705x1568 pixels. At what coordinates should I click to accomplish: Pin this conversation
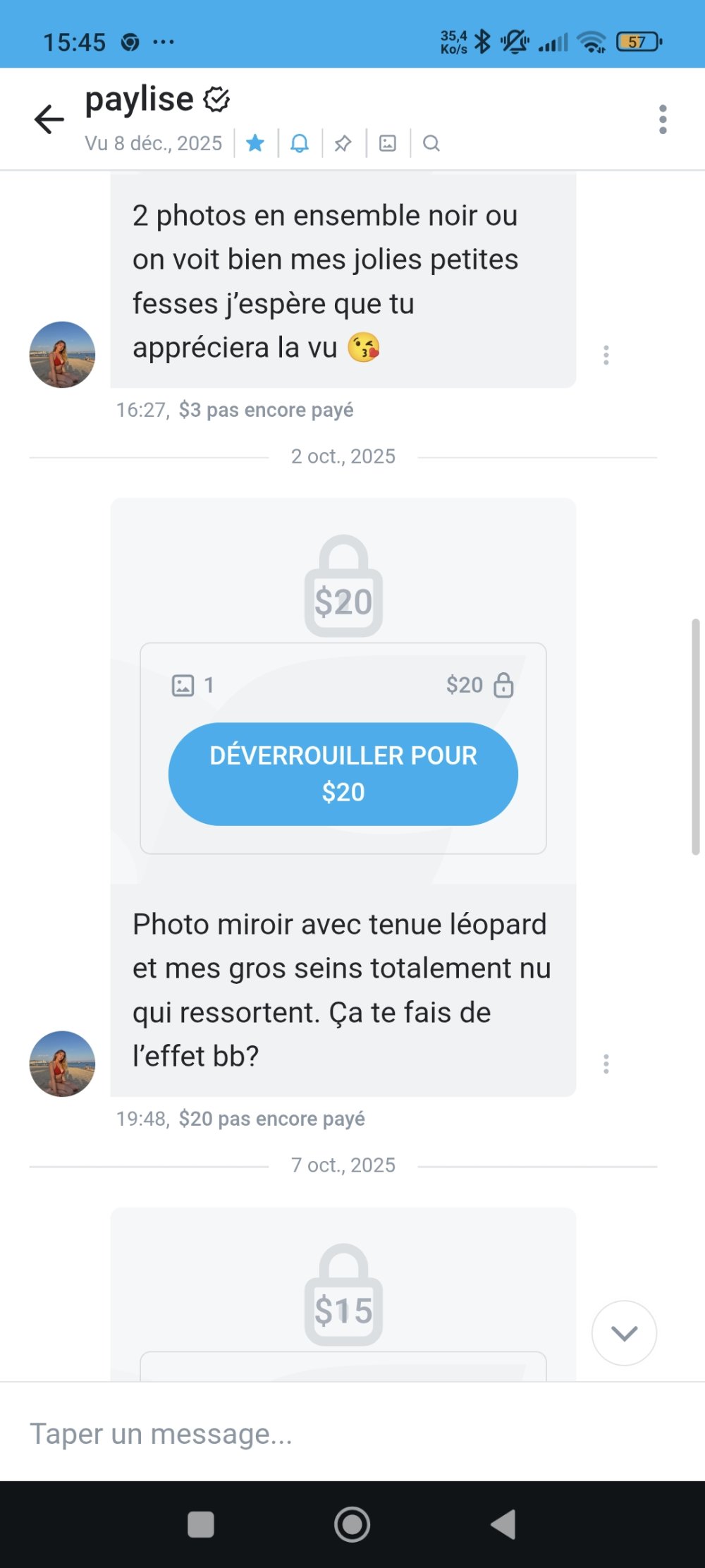point(343,143)
